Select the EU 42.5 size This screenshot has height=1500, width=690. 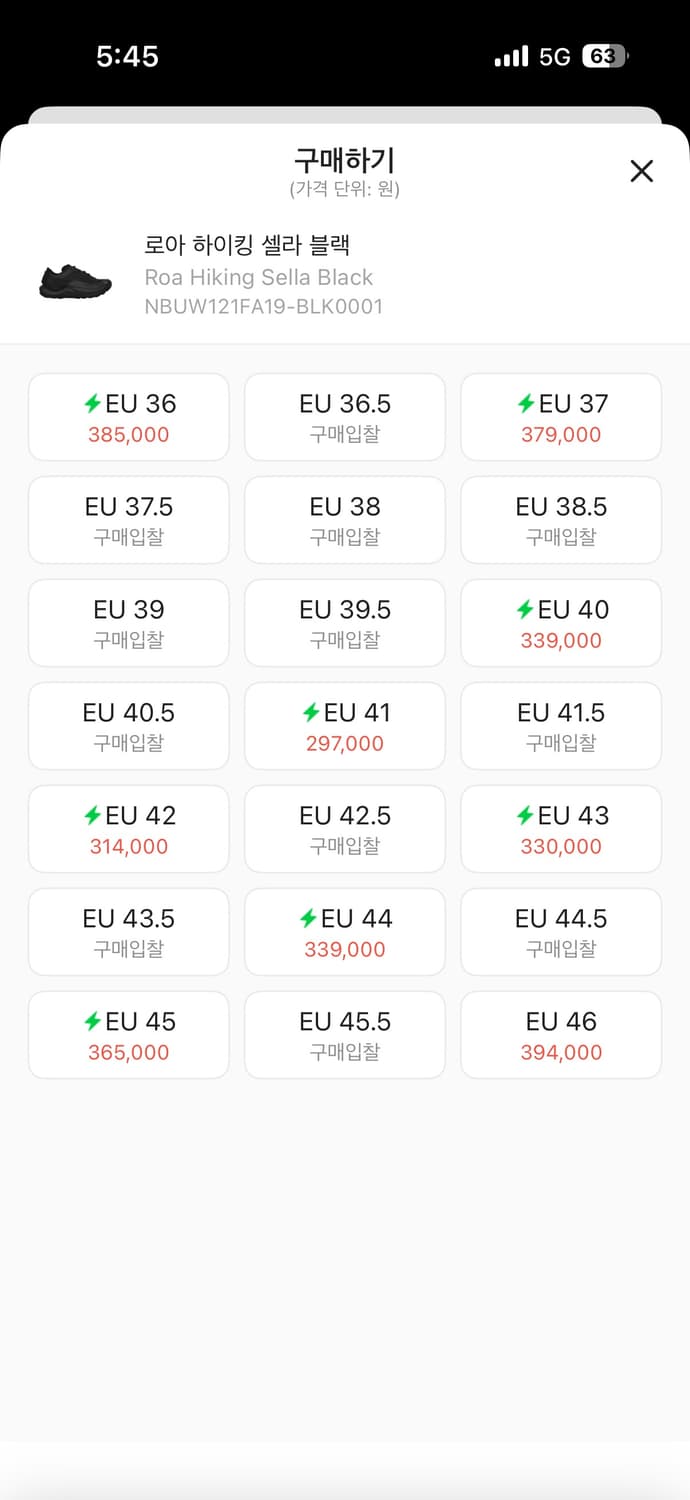click(x=345, y=829)
